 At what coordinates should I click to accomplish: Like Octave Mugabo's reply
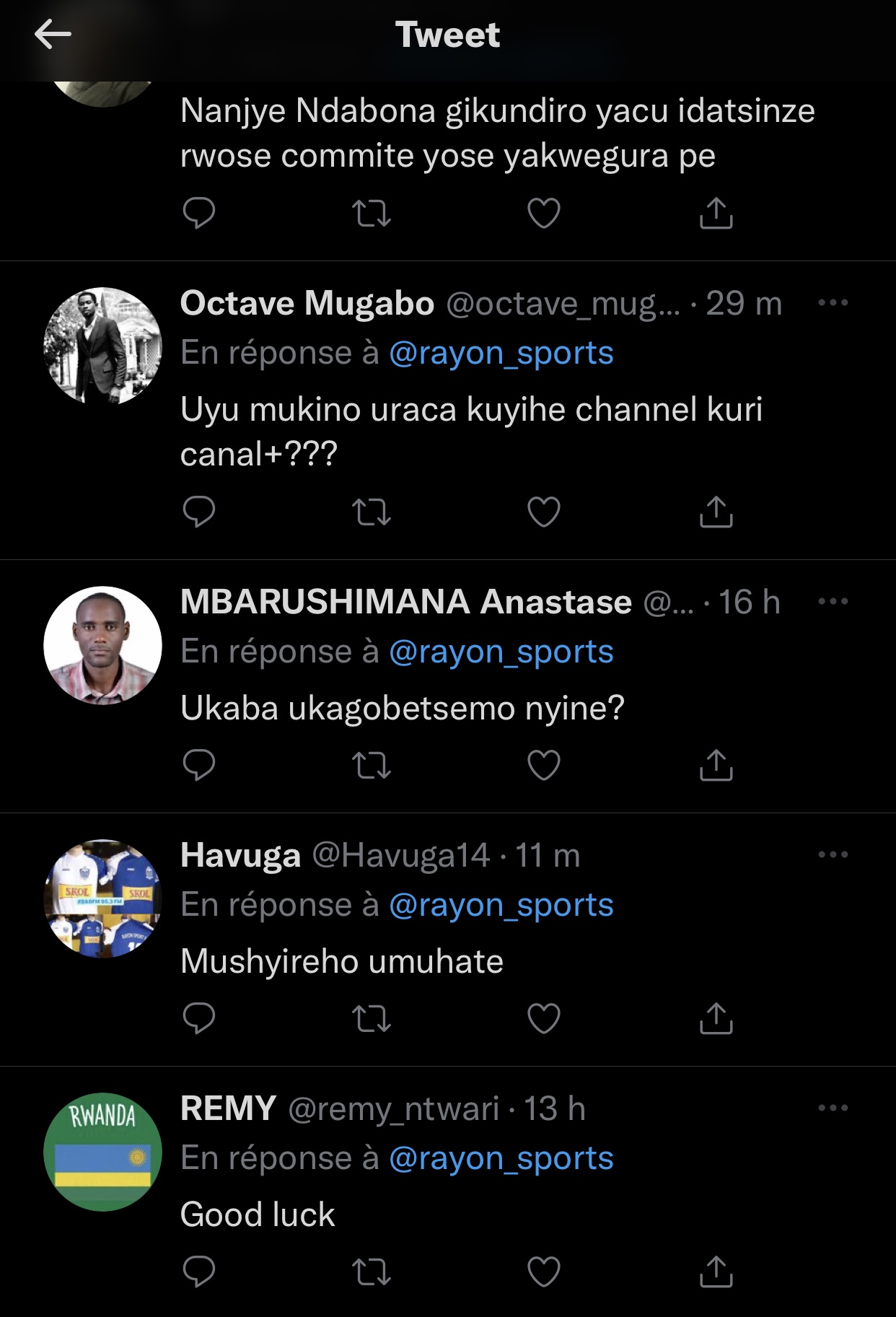click(543, 512)
